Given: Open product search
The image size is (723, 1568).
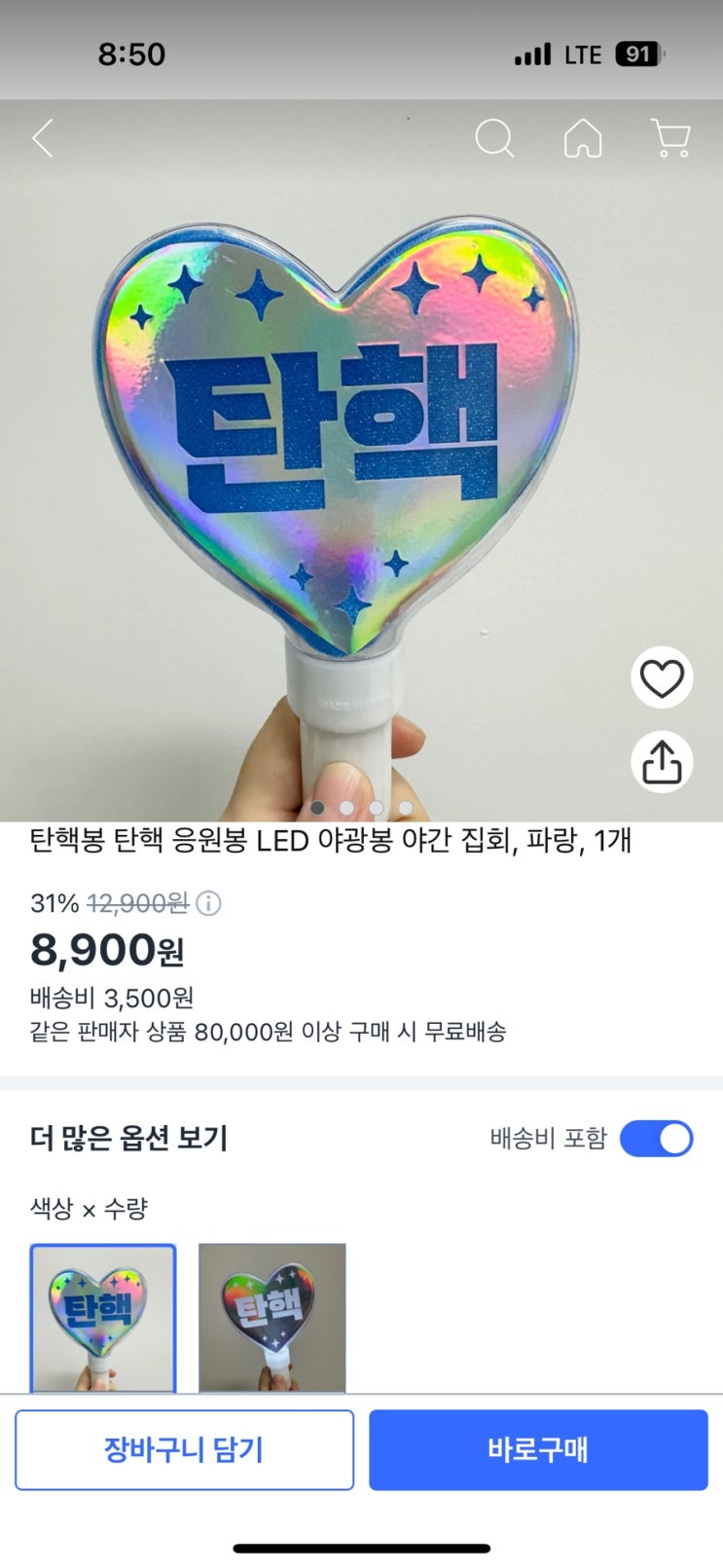Looking at the screenshot, I should pos(494,139).
